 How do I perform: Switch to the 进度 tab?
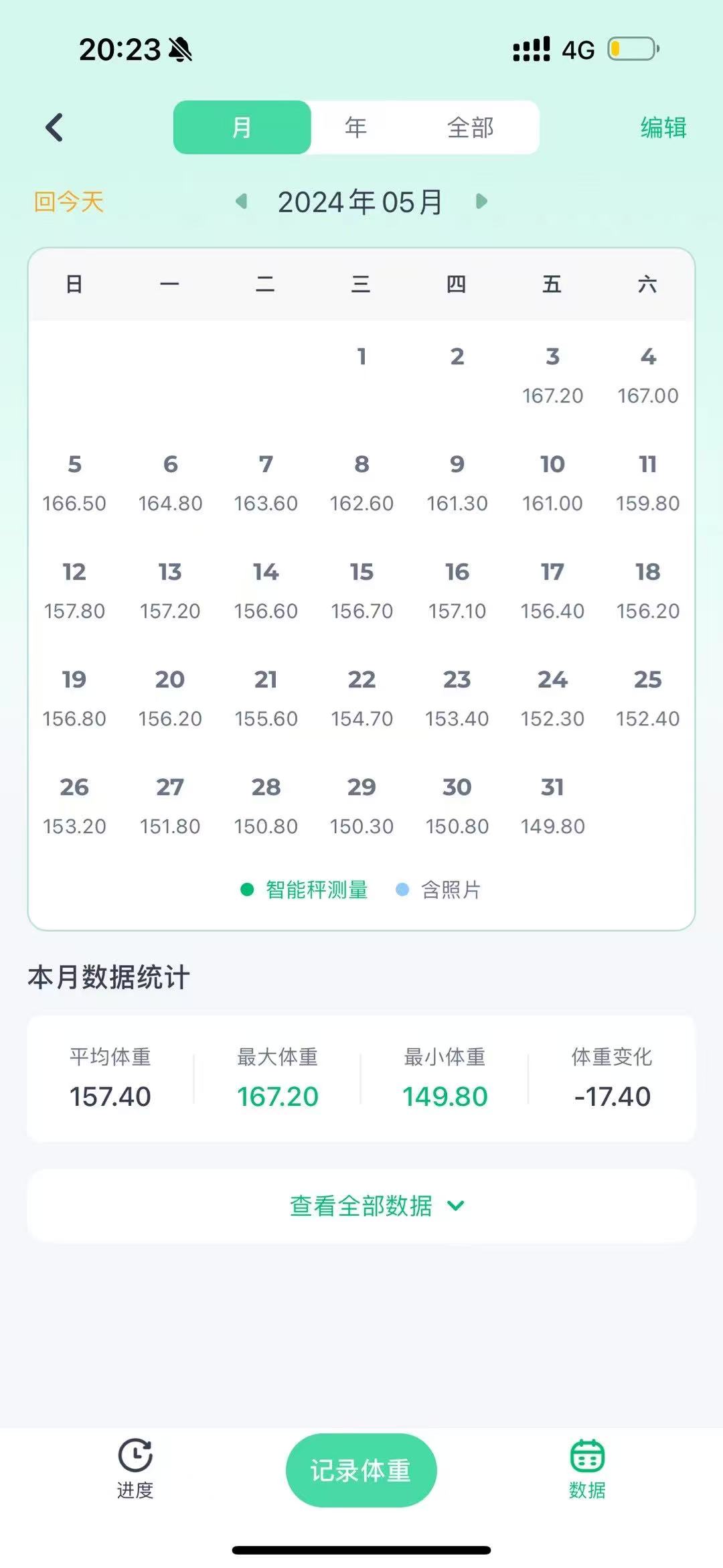click(x=135, y=1468)
